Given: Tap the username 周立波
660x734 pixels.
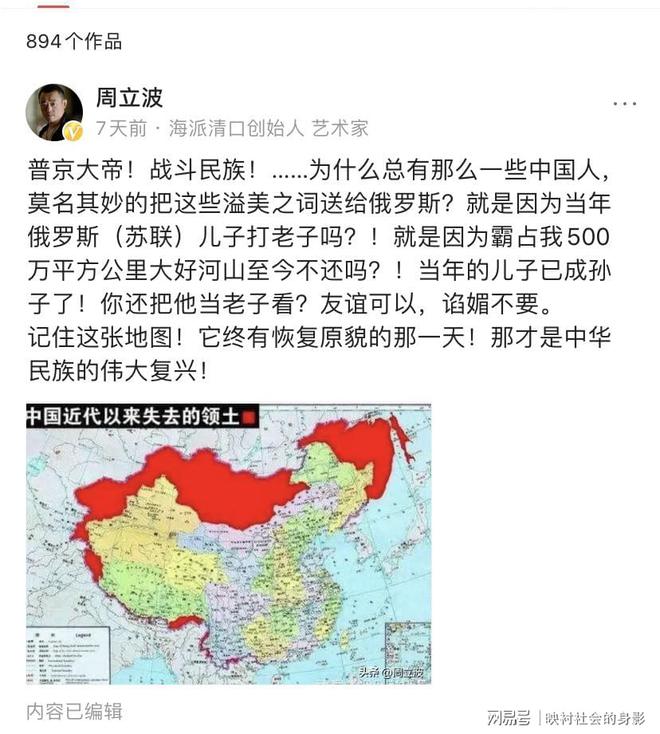Looking at the screenshot, I should click(x=129, y=98).
